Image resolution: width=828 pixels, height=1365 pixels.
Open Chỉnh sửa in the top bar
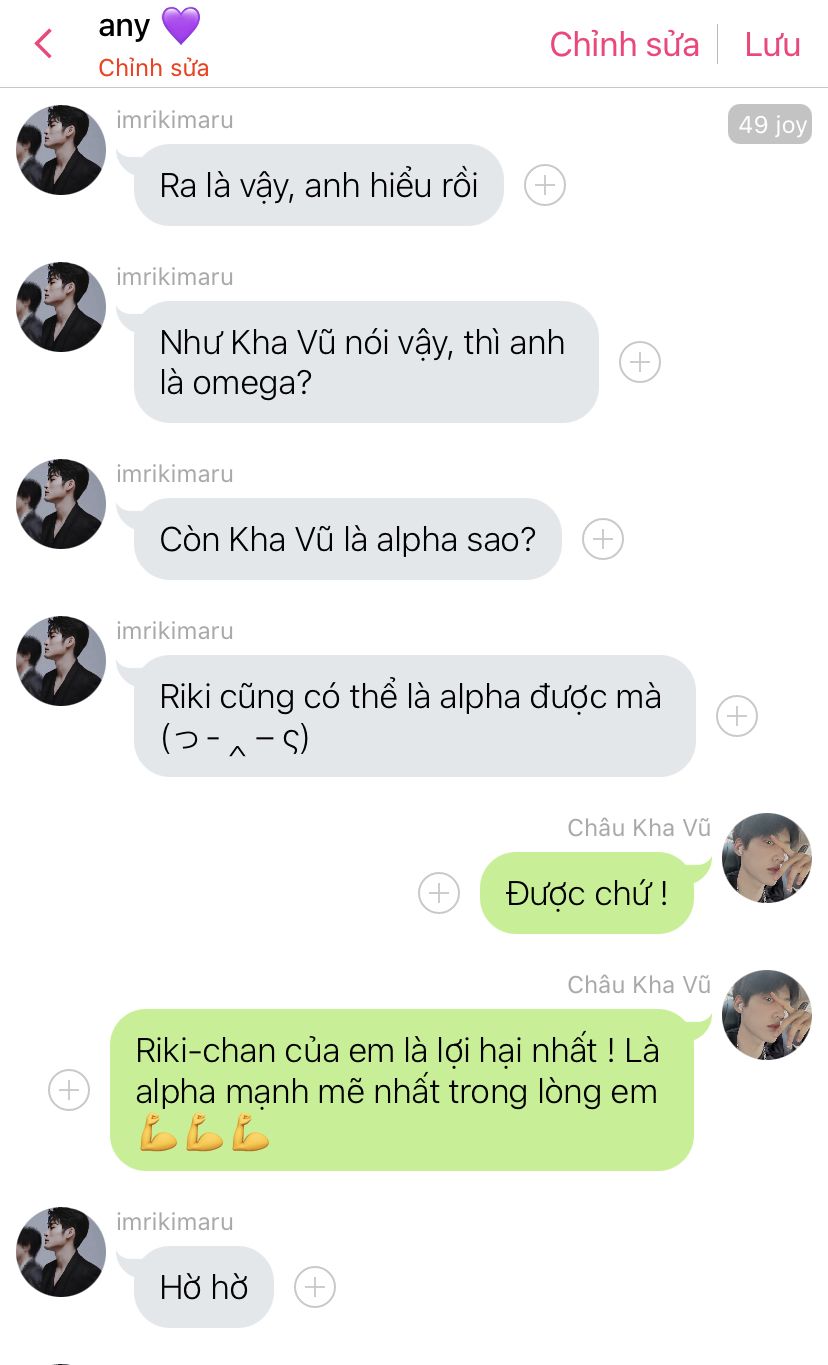[624, 44]
